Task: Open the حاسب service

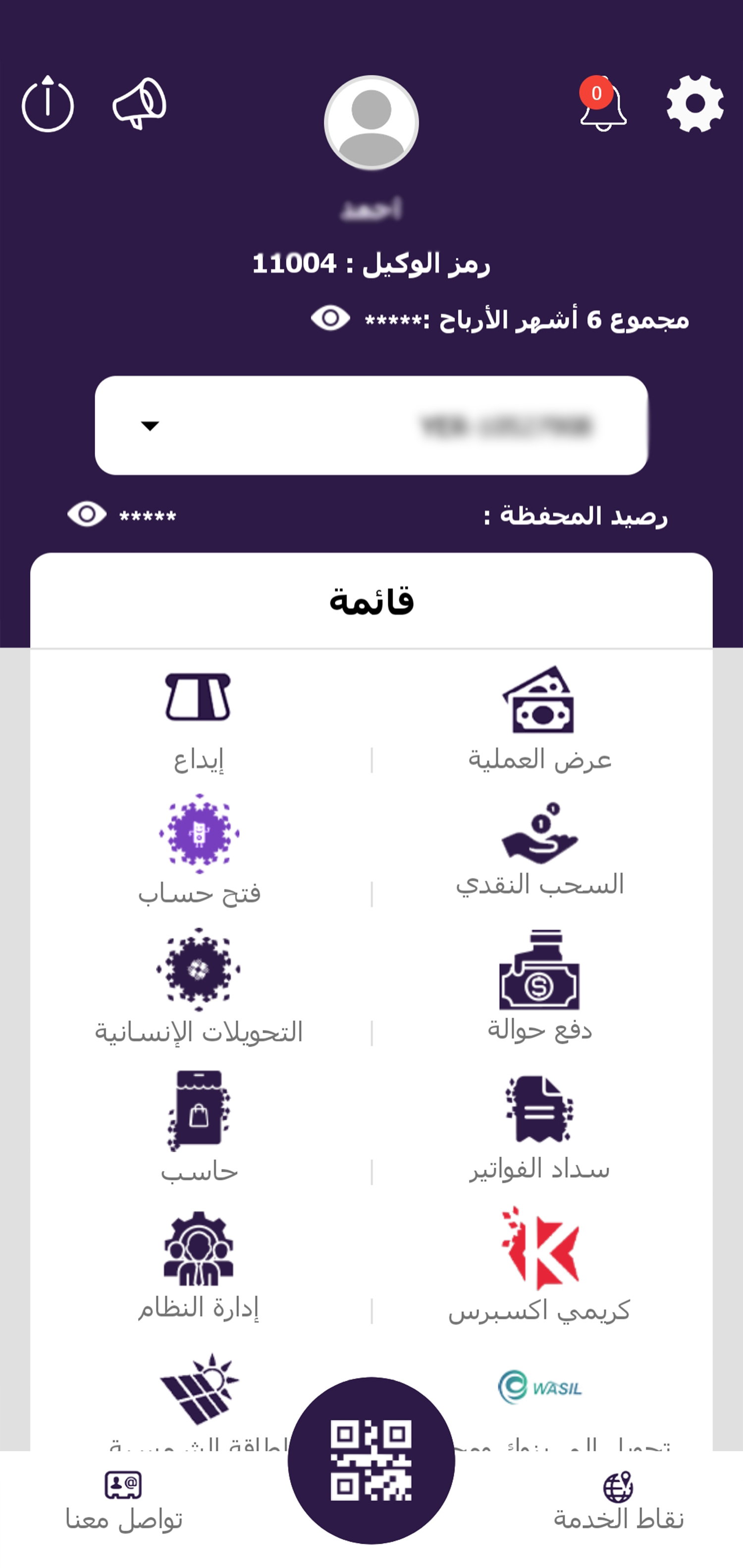Action: click(199, 1127)
